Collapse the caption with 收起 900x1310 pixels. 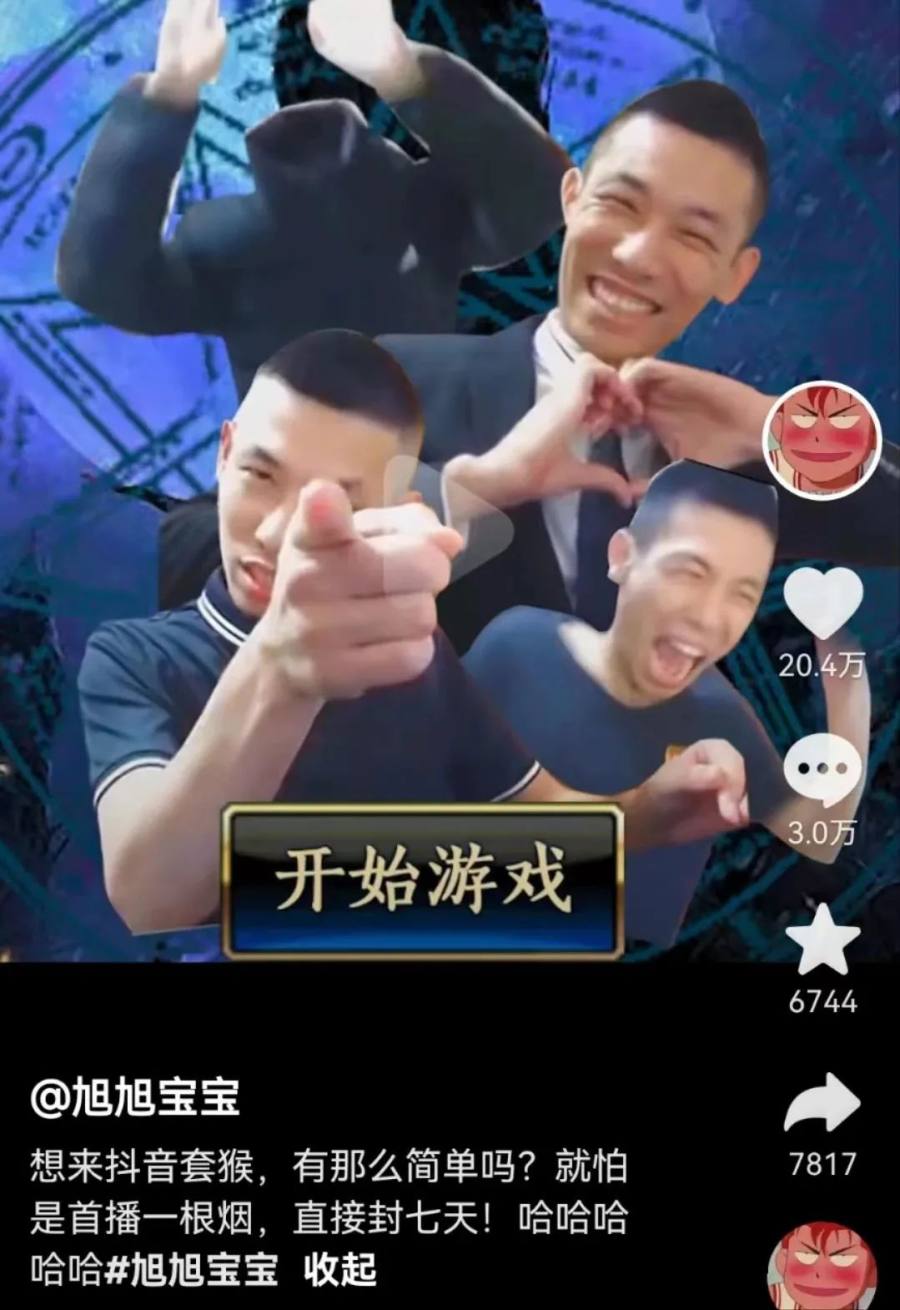pos(341,1271)
